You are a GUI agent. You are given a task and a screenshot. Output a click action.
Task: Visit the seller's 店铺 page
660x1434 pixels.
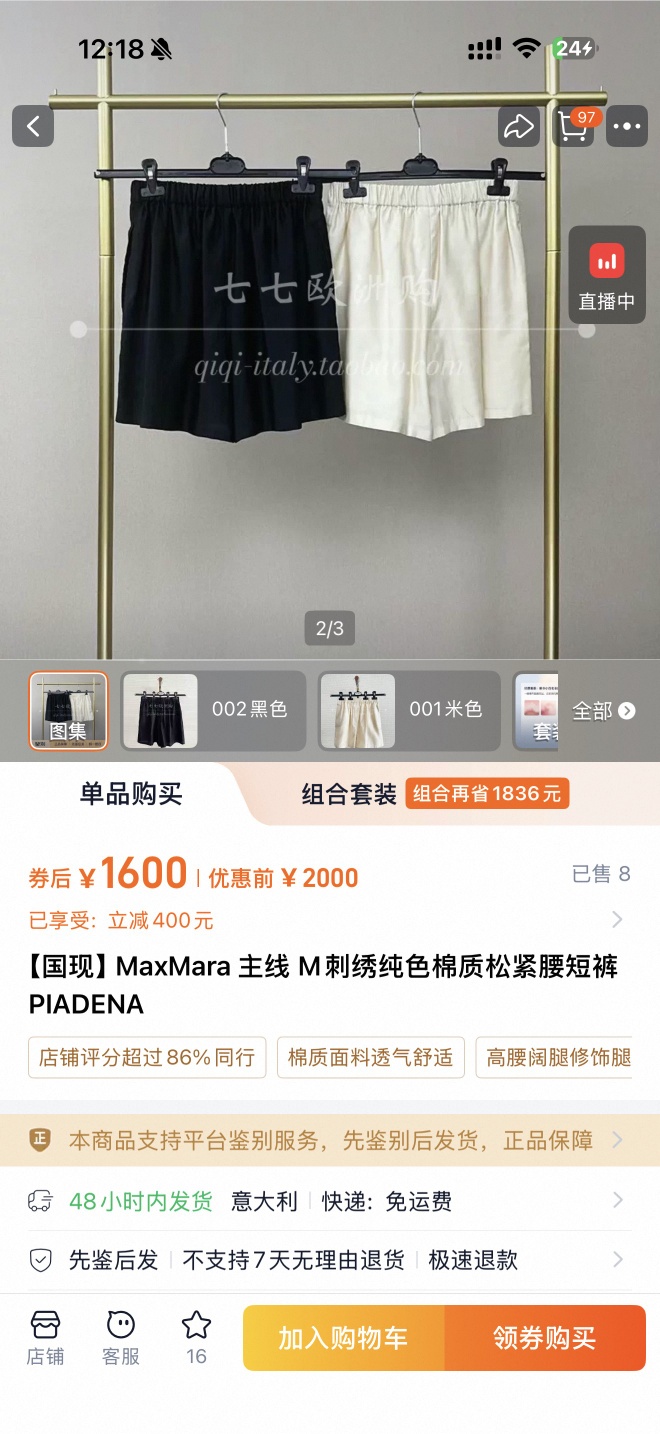point(46,1338)
